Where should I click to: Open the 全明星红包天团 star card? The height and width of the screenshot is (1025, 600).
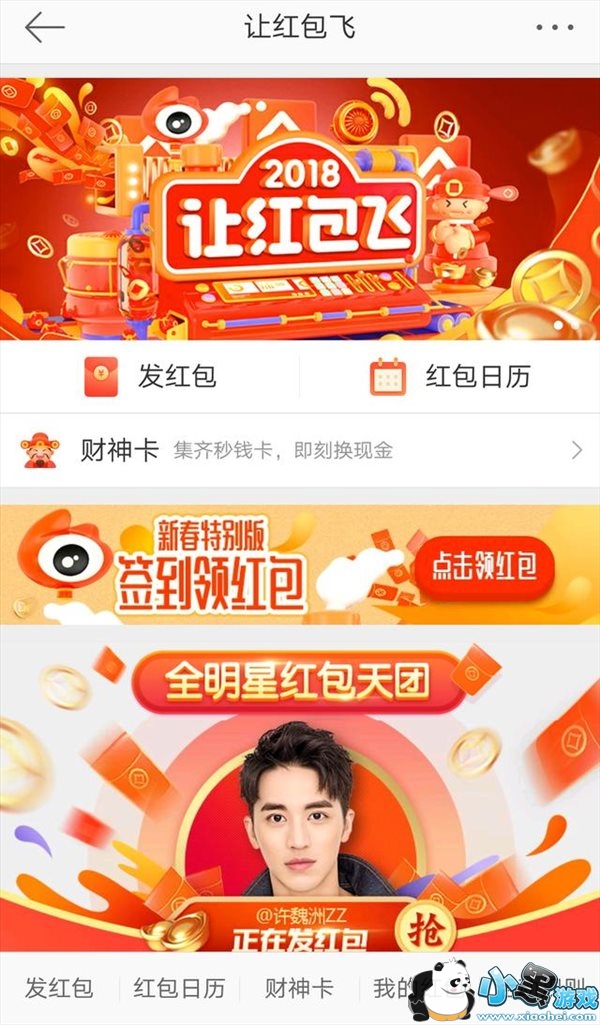[300, 798]
